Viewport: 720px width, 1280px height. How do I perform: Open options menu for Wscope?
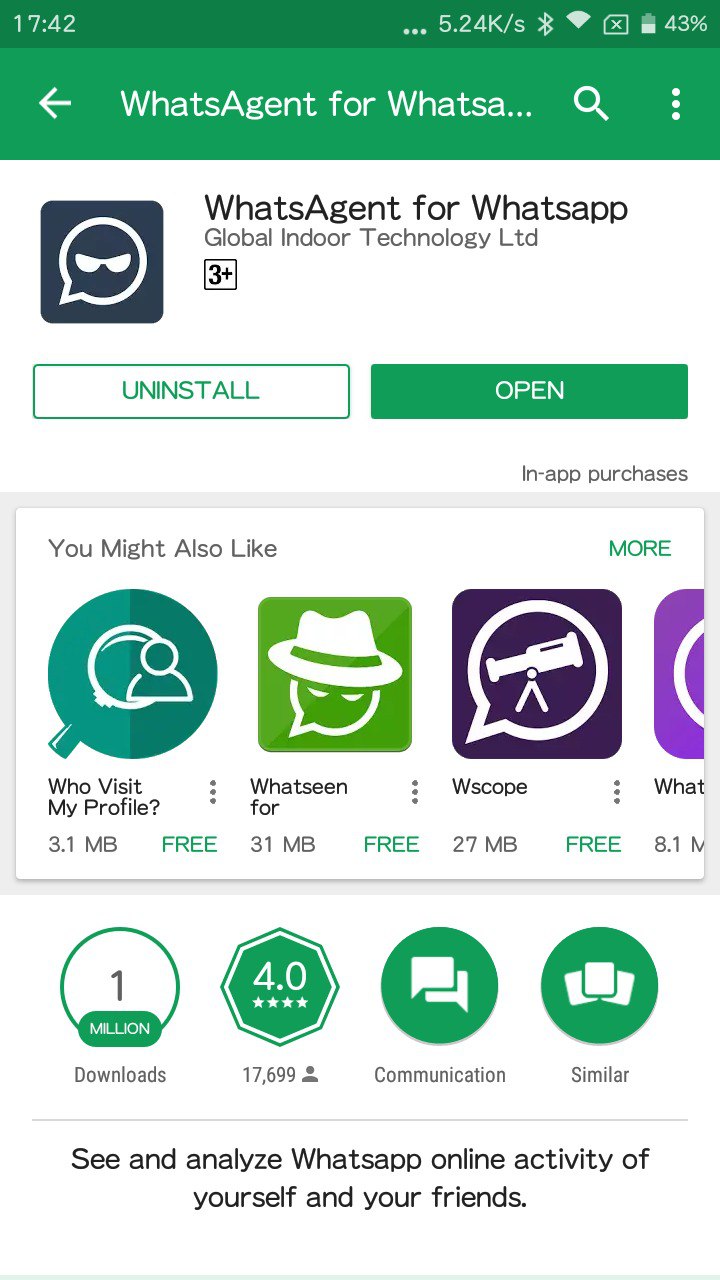point(617,793)
